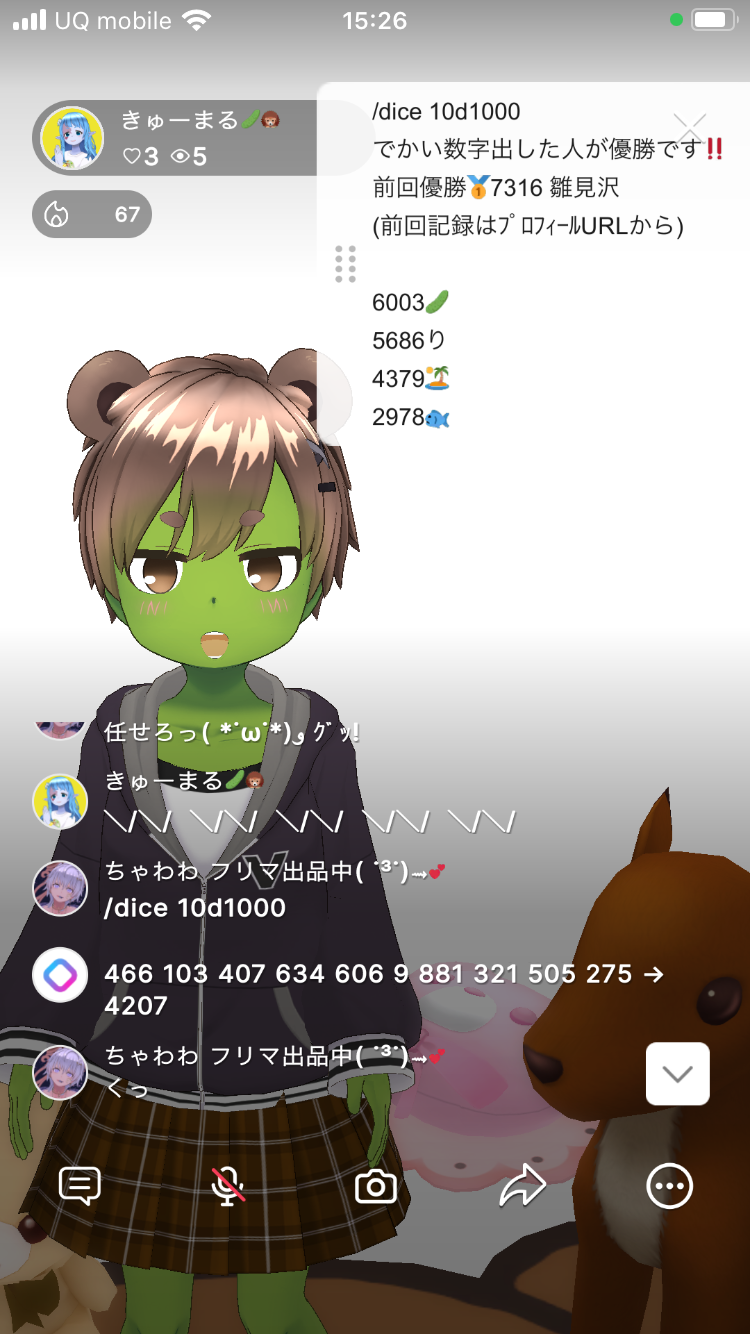
Task: Share this live stream
Action: click(522, 1187)
